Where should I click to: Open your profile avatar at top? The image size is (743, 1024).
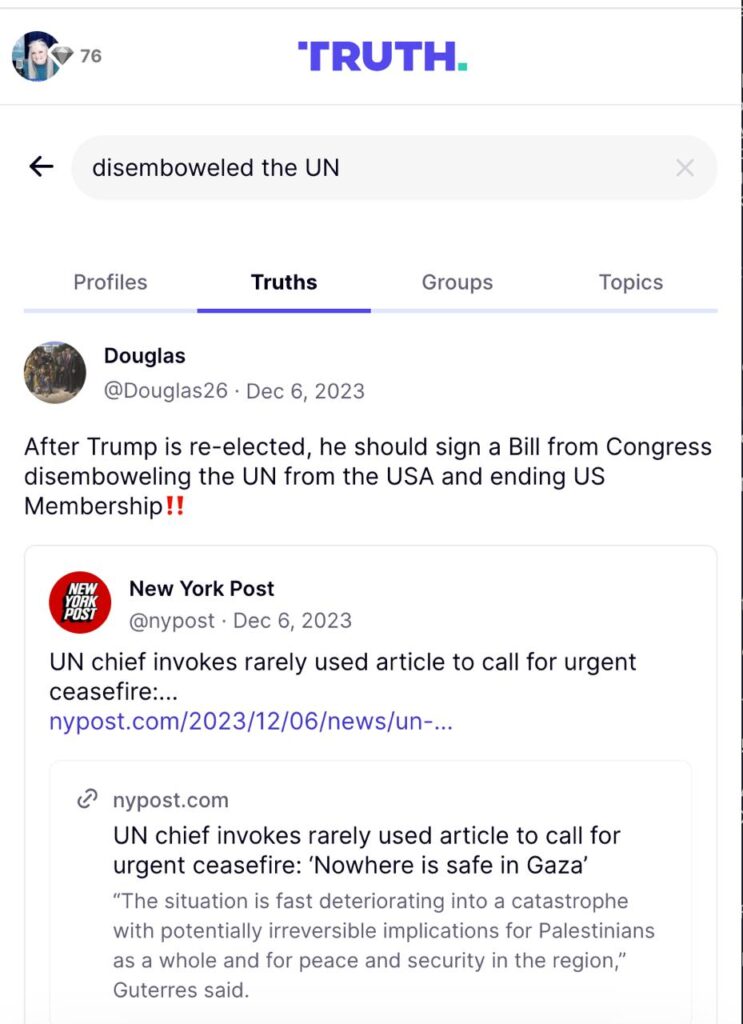(x=36, y=56)
